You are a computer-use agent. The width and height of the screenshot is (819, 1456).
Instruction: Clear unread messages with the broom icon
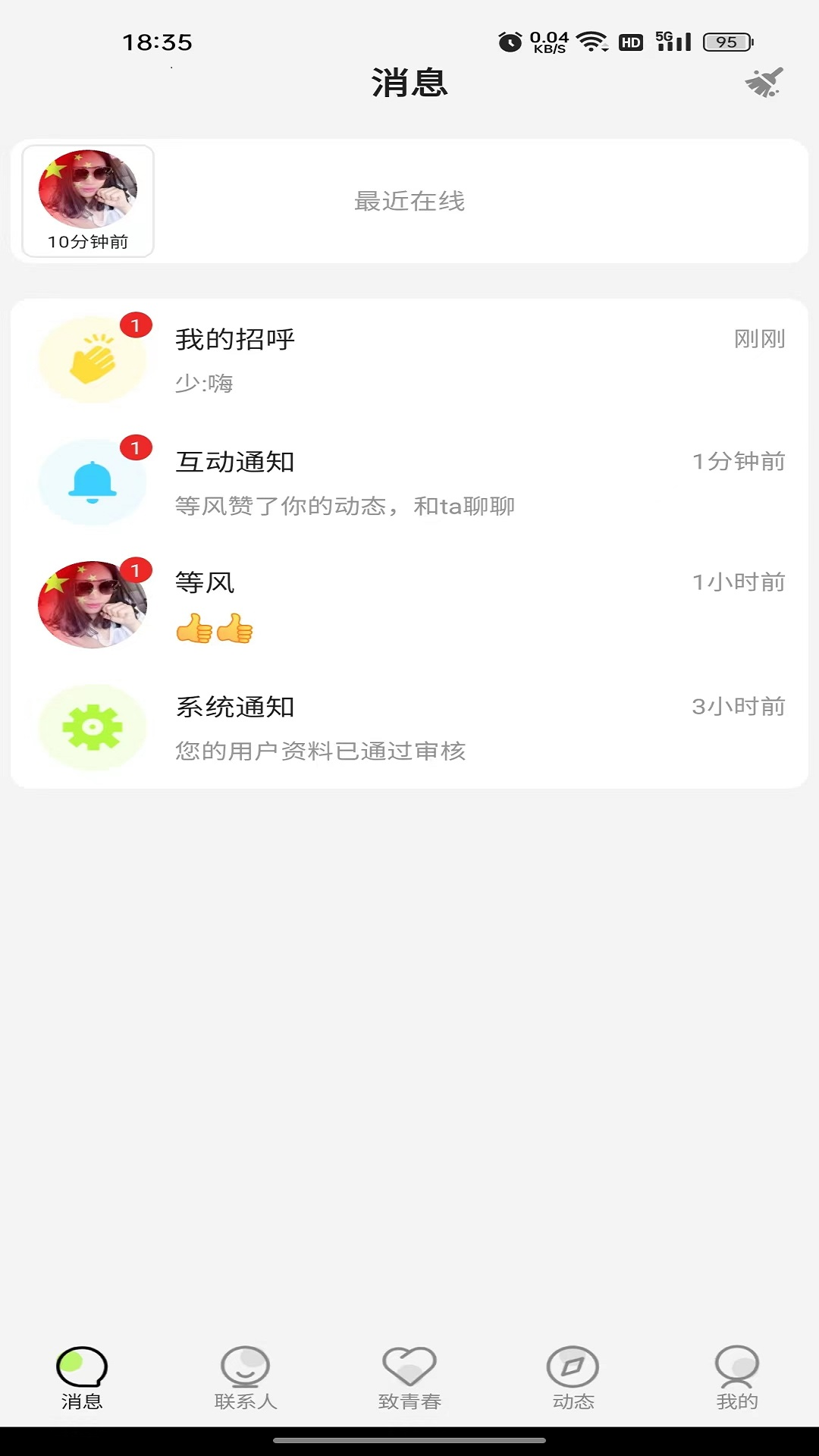pyautogui.click(x=764, y=83)
